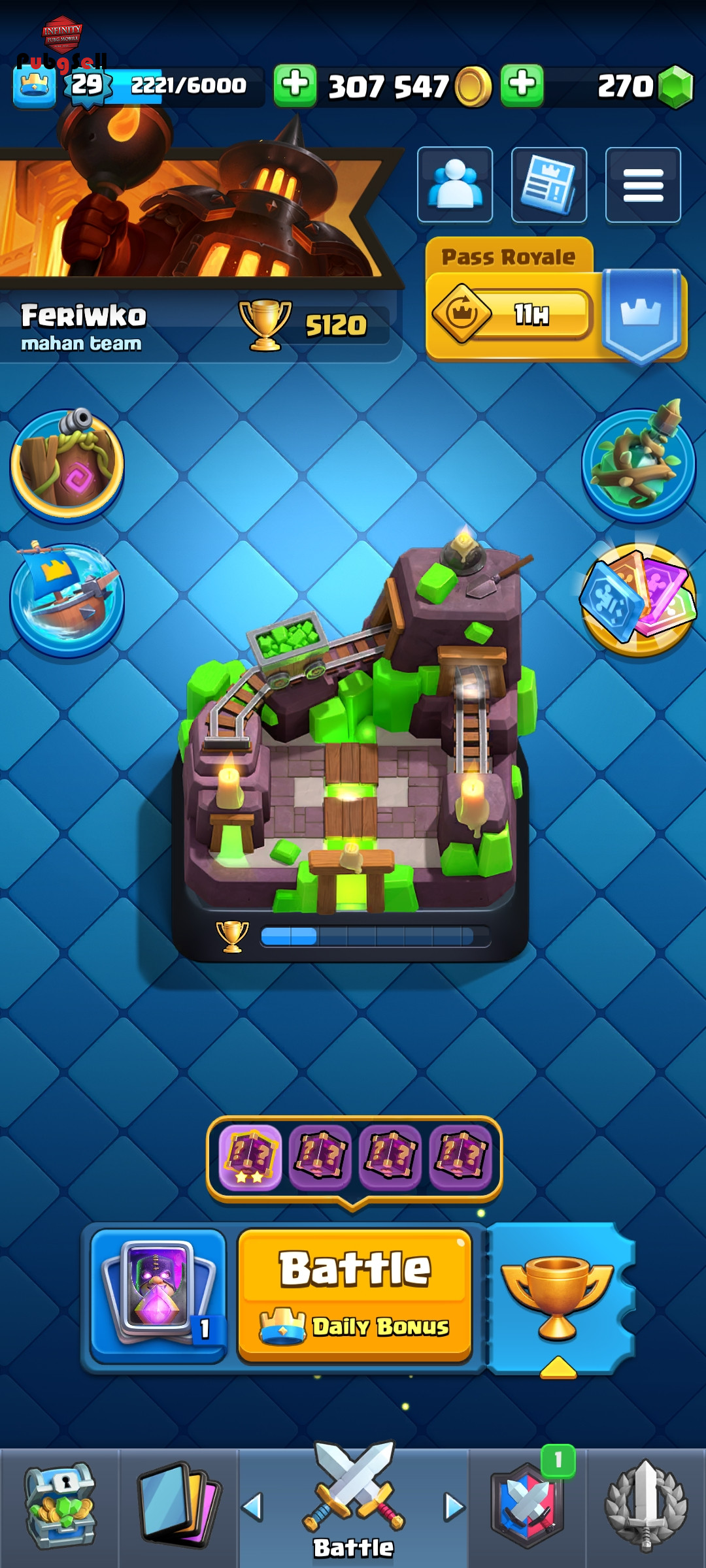Open the trophy game mode selector
The image size is (706, 1568).
tap(558, 1298)
